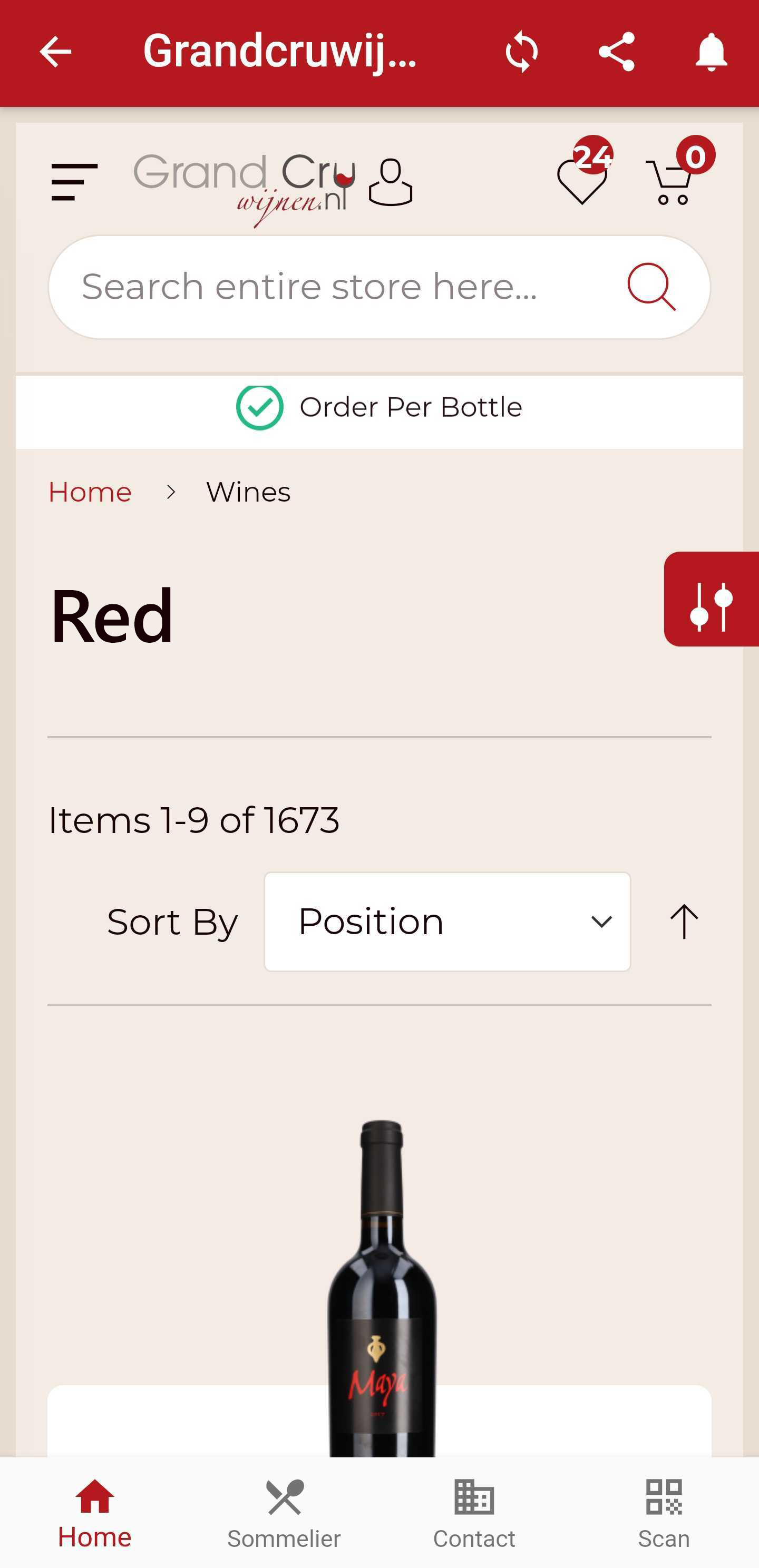Tap the magnifier search button
This screenshot has height=1568, width=759.
click(651, 287)
